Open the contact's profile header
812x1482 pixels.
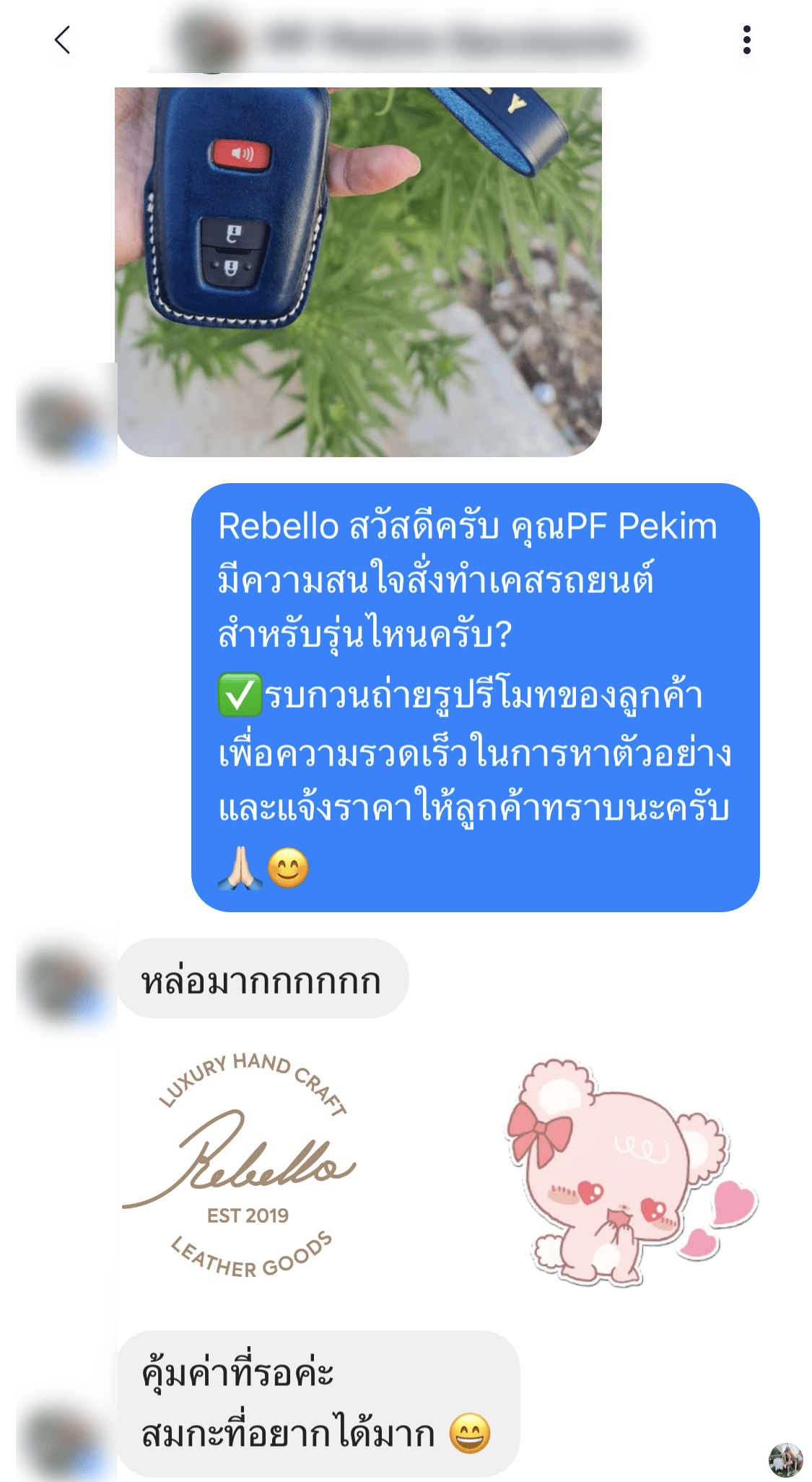point(404,40)
